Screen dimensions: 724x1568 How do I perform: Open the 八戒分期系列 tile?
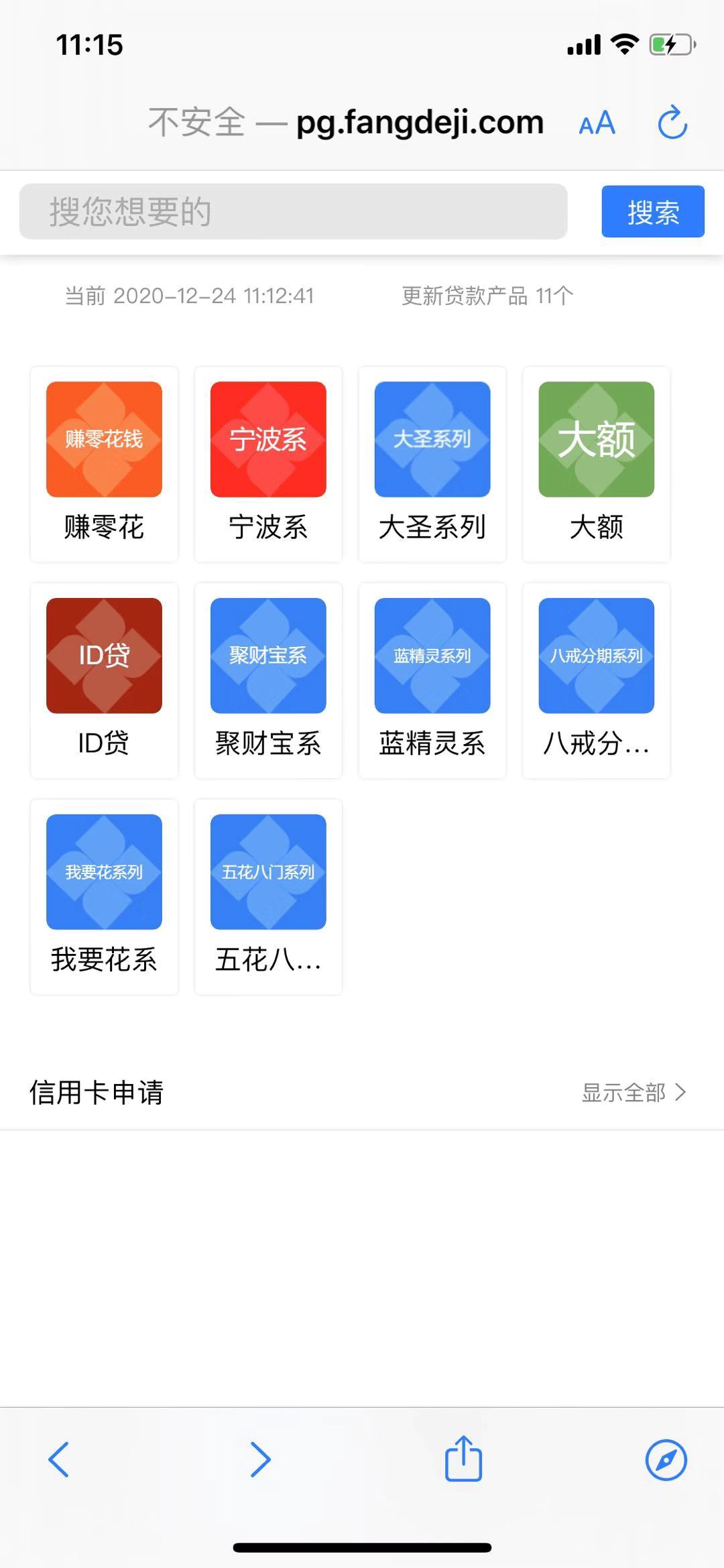coord(597,680)
